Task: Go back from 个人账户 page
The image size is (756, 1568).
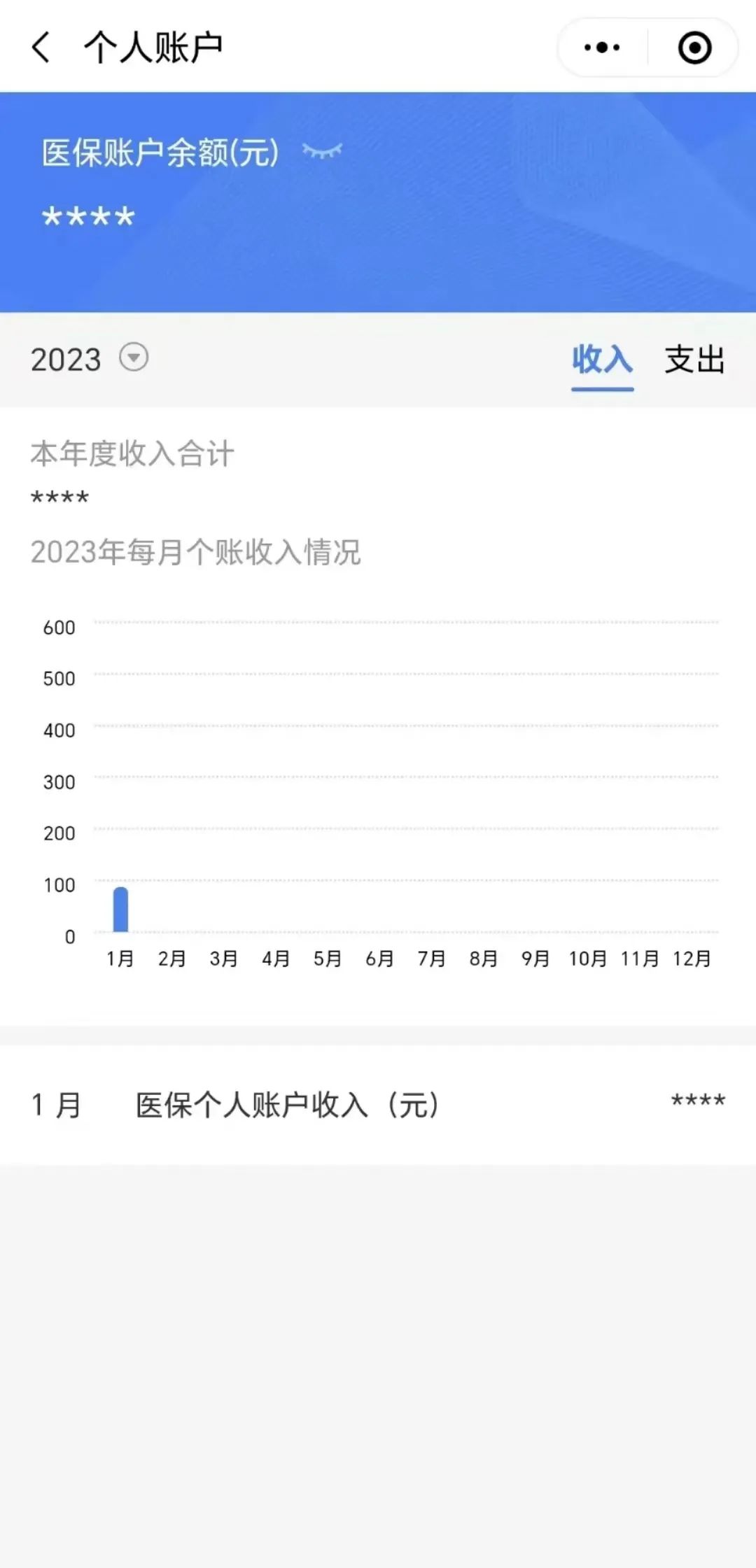Action: point(41,48)
